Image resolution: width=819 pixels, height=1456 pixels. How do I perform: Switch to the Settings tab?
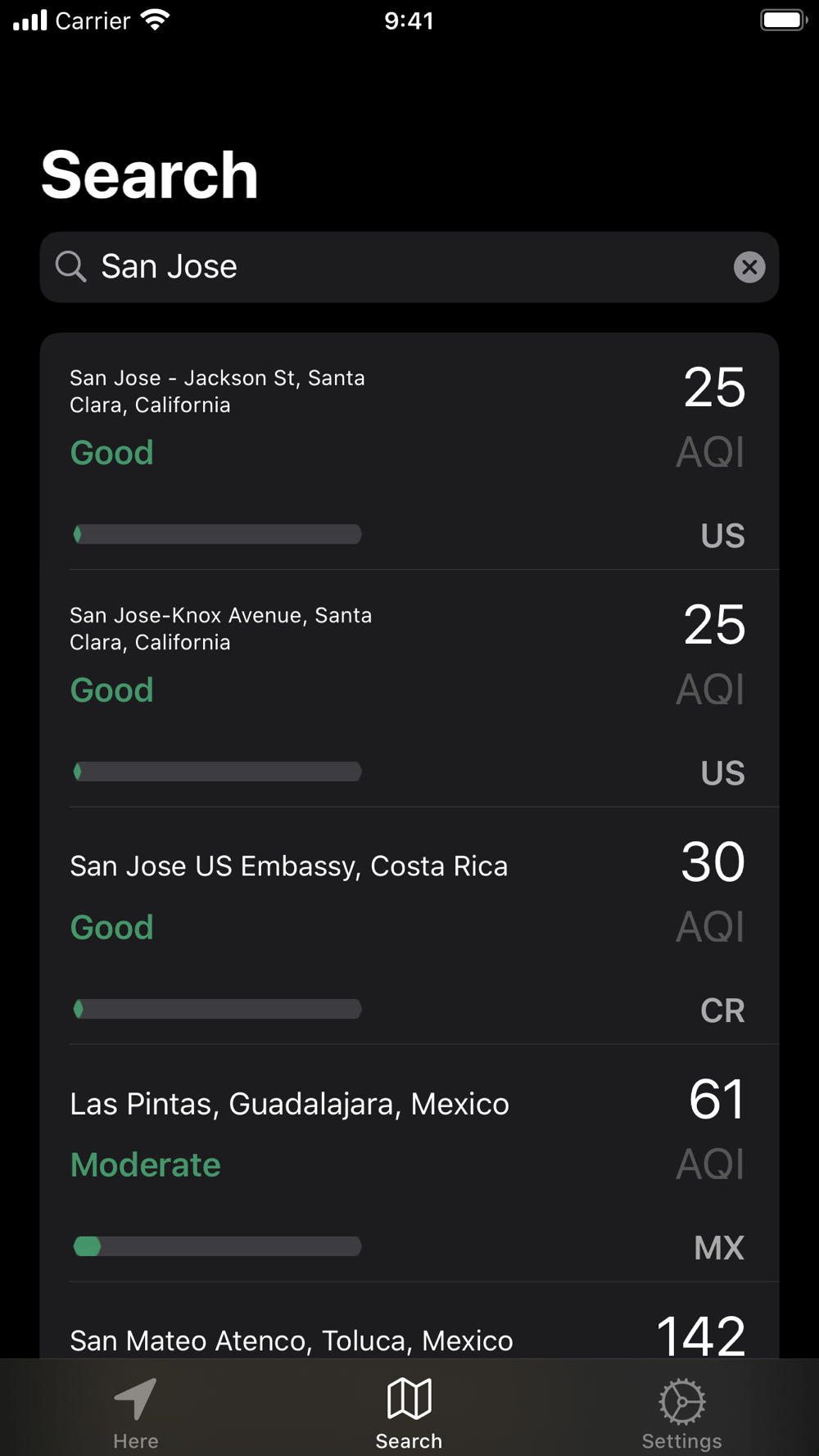click(681, 1412)
